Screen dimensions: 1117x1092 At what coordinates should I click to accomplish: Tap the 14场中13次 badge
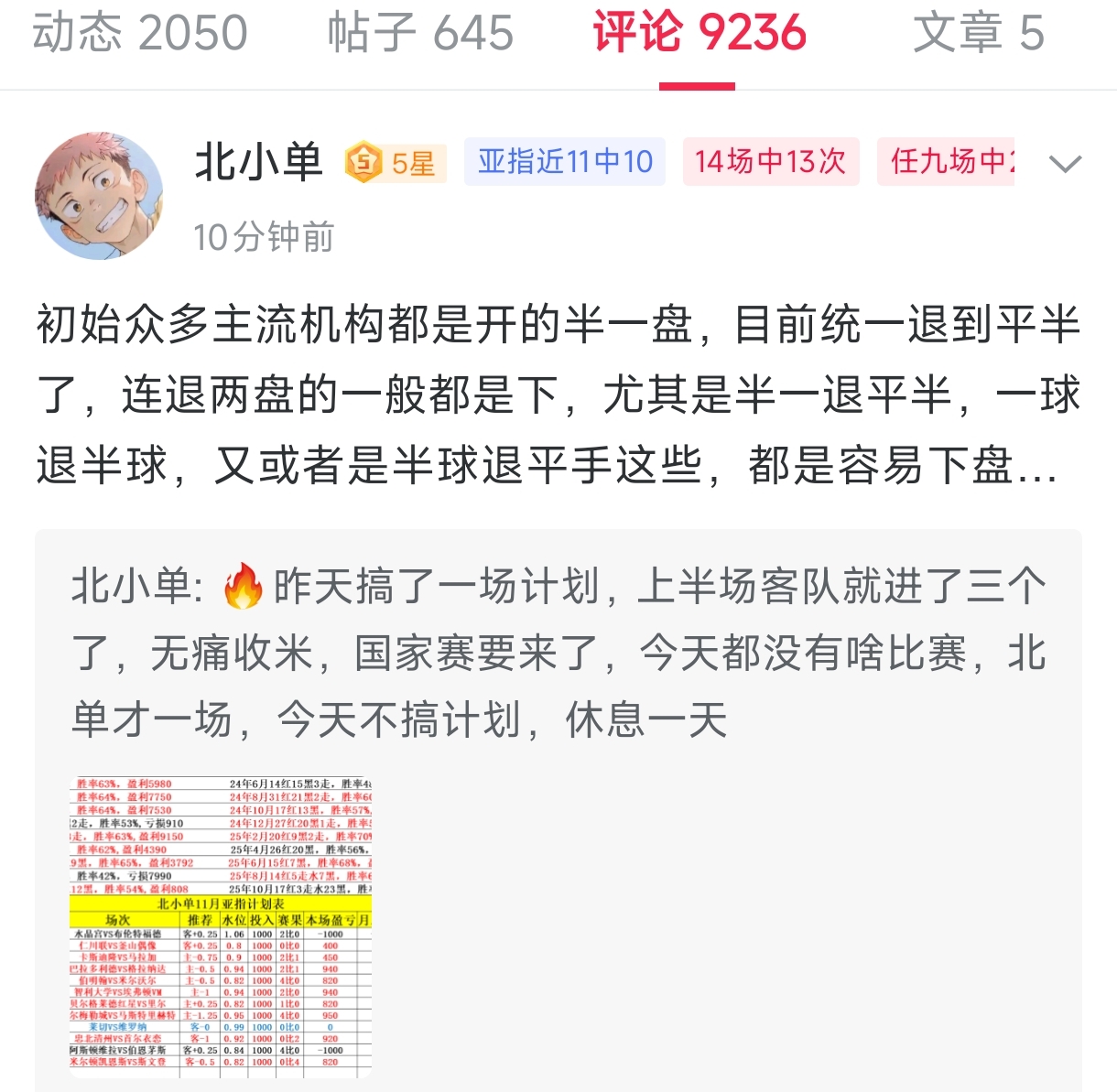pos(770,162)
